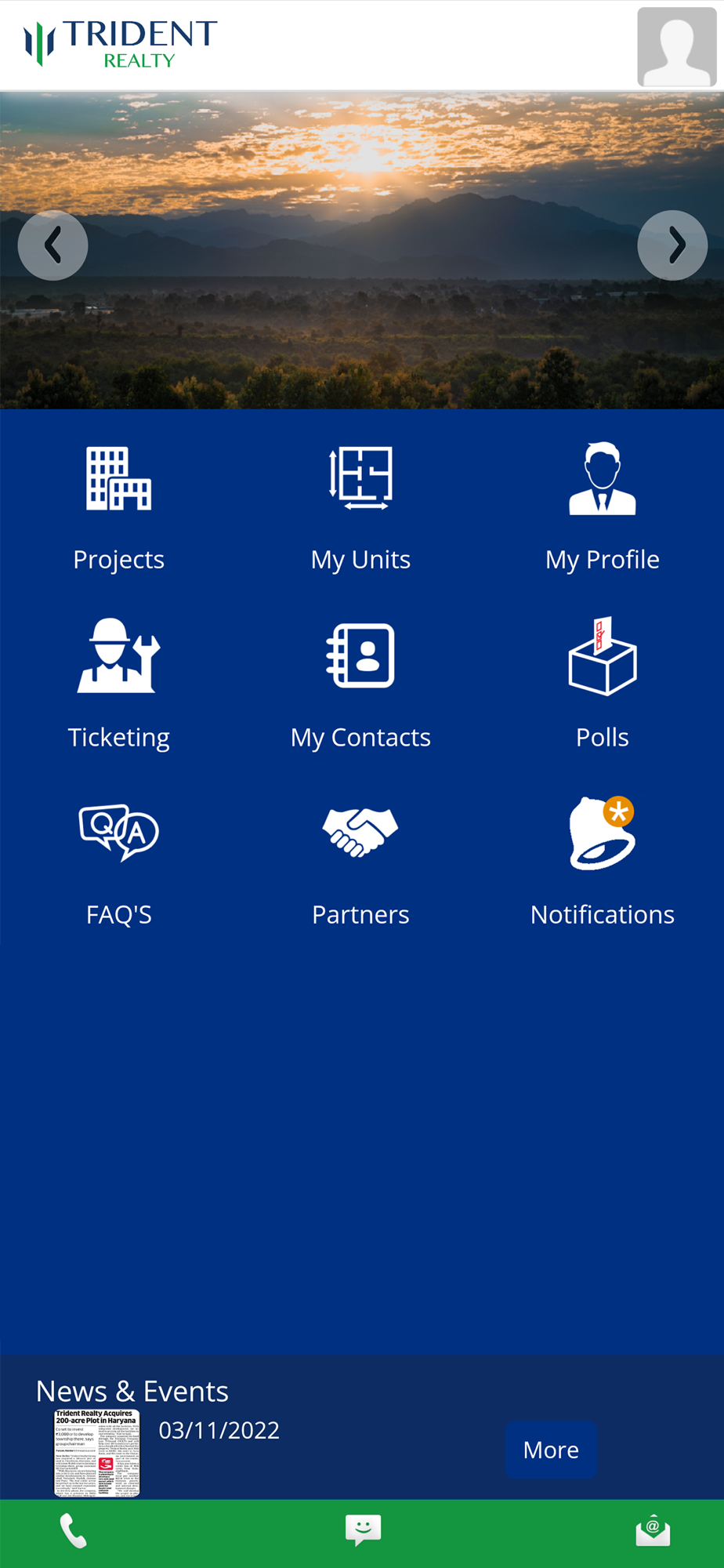Open the profile avatar in header
The height and width of the screenshot is (1568, 724).
point(677,47)
